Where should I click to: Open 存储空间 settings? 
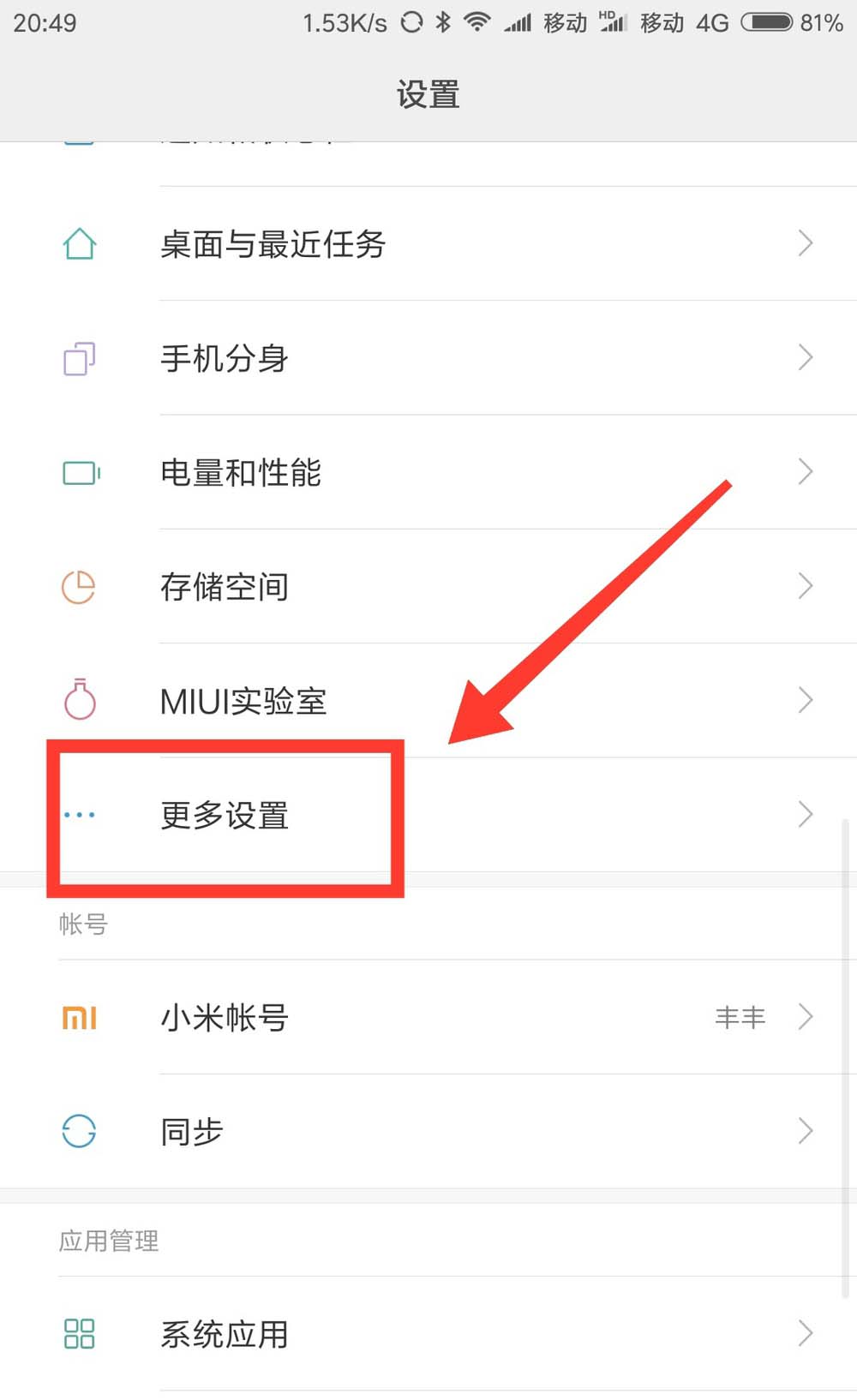pyautogui.click(x=225, y=587)
